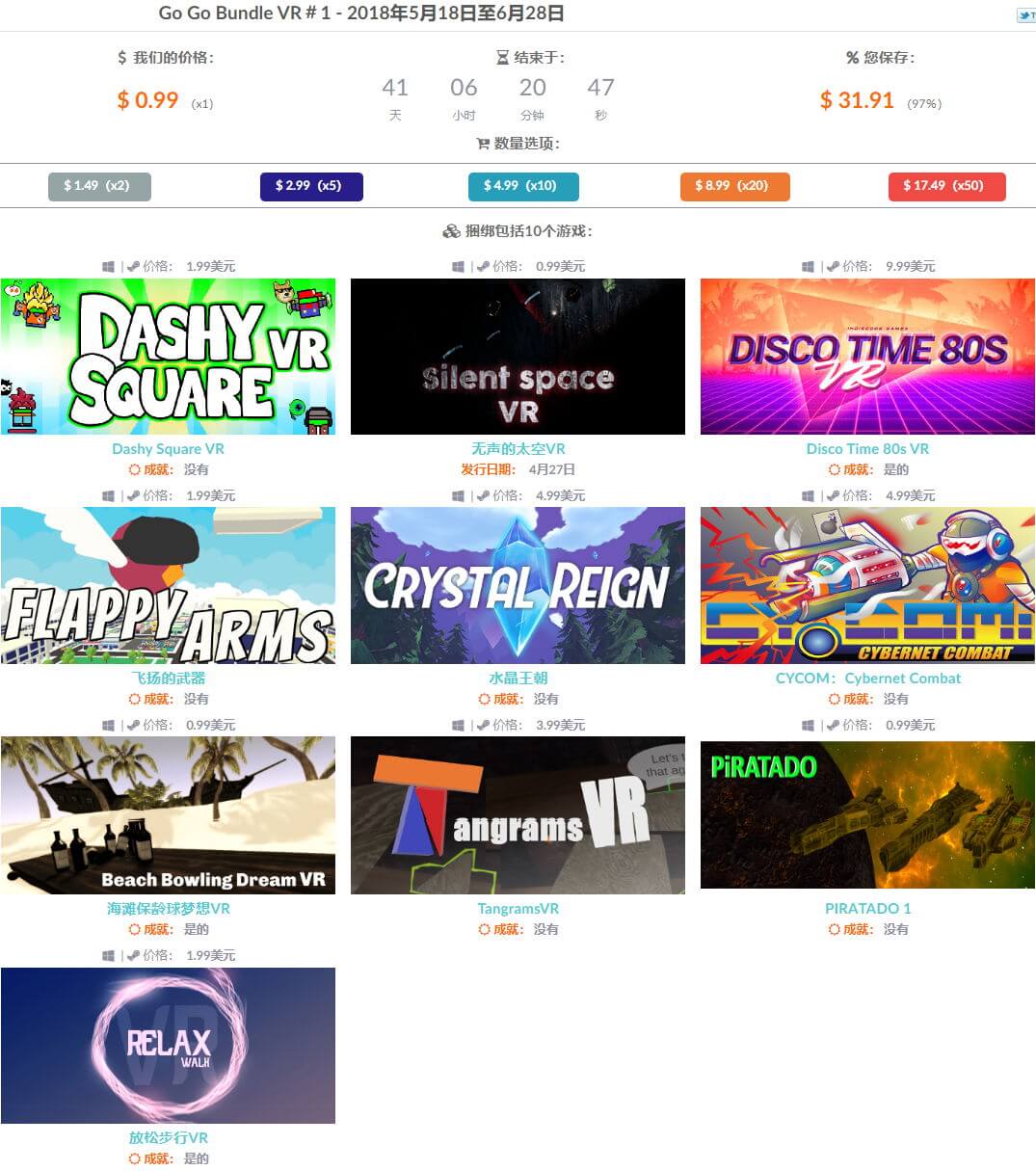Follow the Disco Time 80s VR title link
The image size is (1036, 1171).
coord(867,449)
